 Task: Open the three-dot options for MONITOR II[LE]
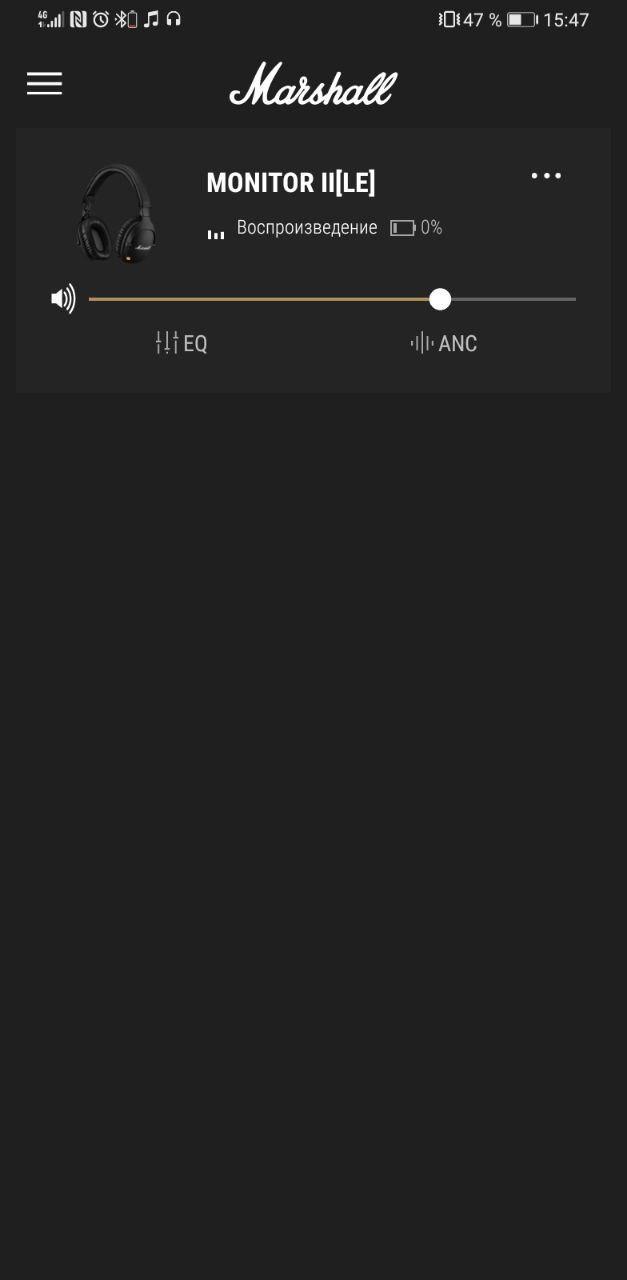pyautogui.click(x=546, y=176)
